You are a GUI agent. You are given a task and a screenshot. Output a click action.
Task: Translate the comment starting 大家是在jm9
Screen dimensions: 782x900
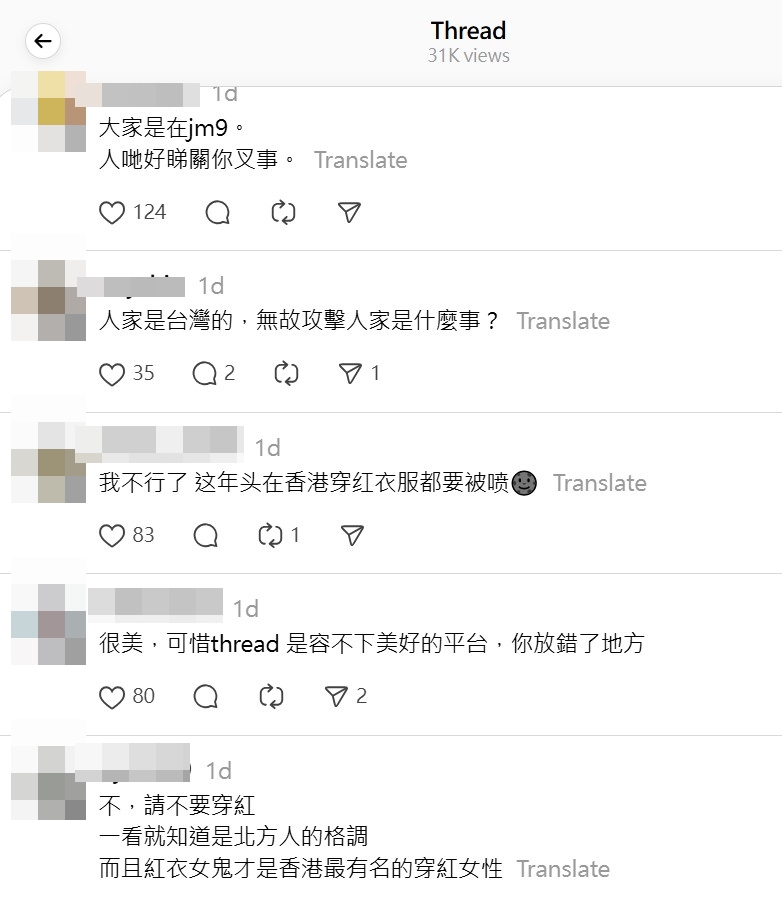(360, 160)
